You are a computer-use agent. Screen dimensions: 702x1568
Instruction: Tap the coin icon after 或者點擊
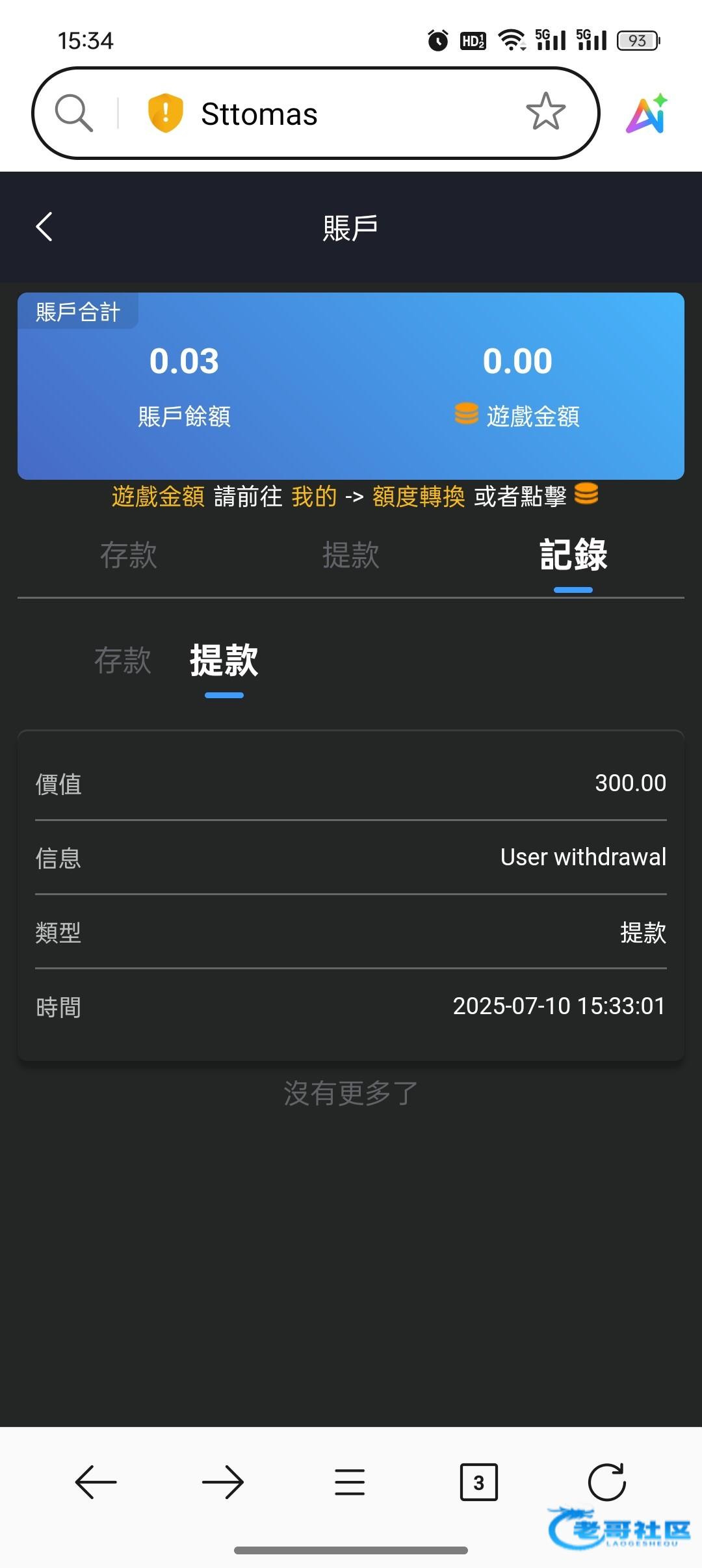586,494
